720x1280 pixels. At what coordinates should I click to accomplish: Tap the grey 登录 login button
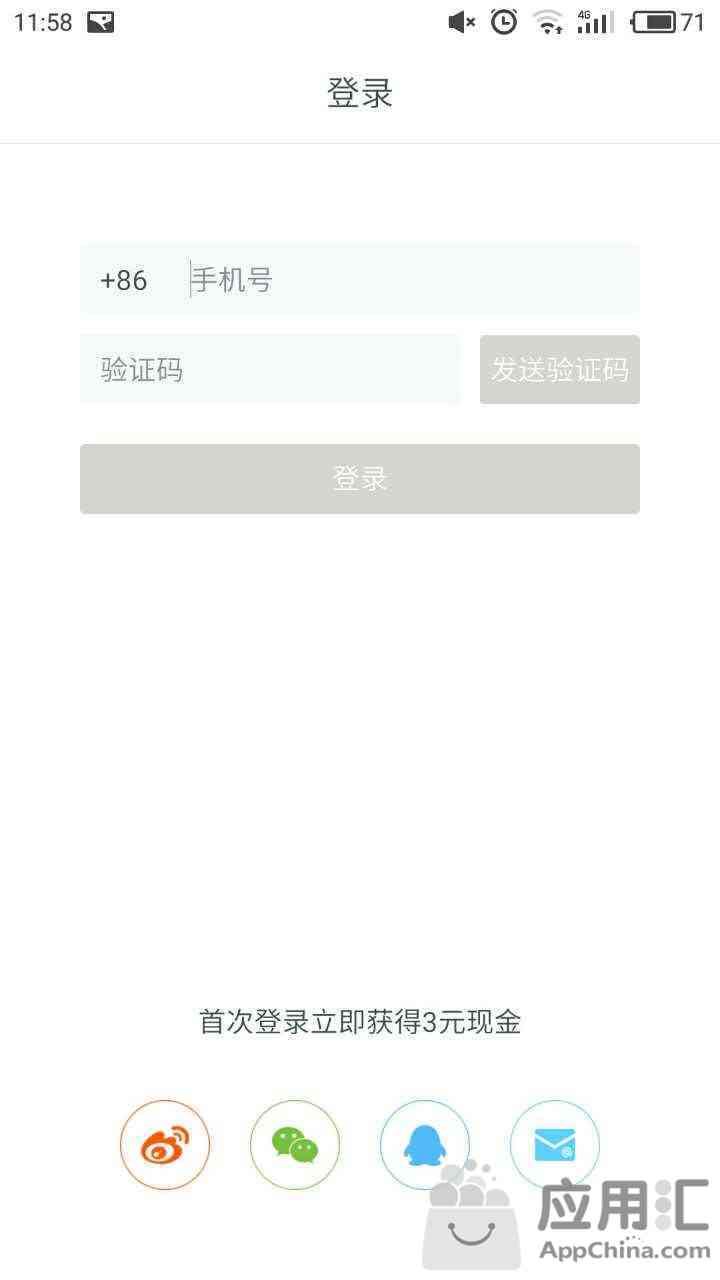(x=360, y=479)
